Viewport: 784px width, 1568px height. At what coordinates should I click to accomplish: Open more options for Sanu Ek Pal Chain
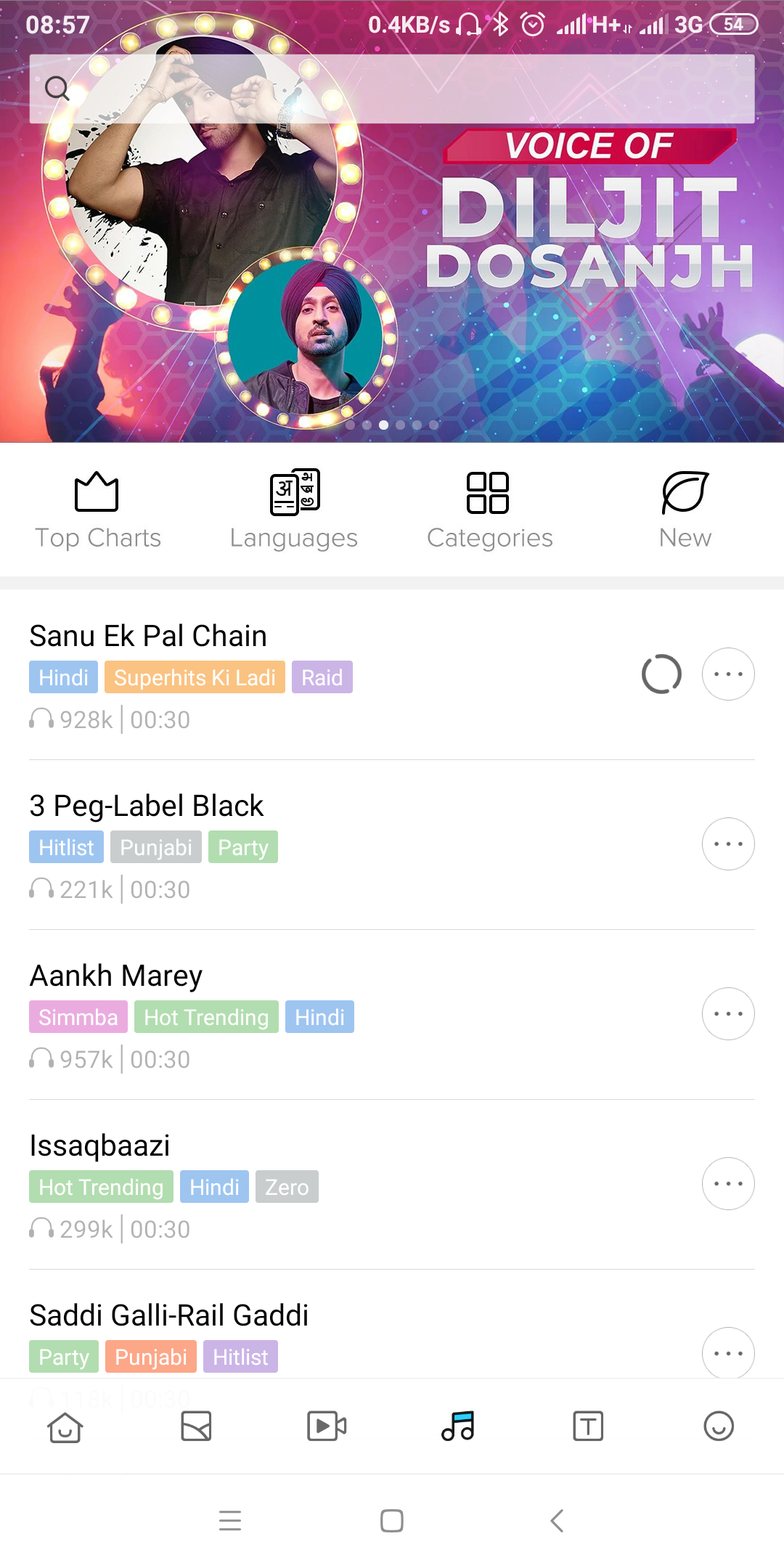pos(727,674)
